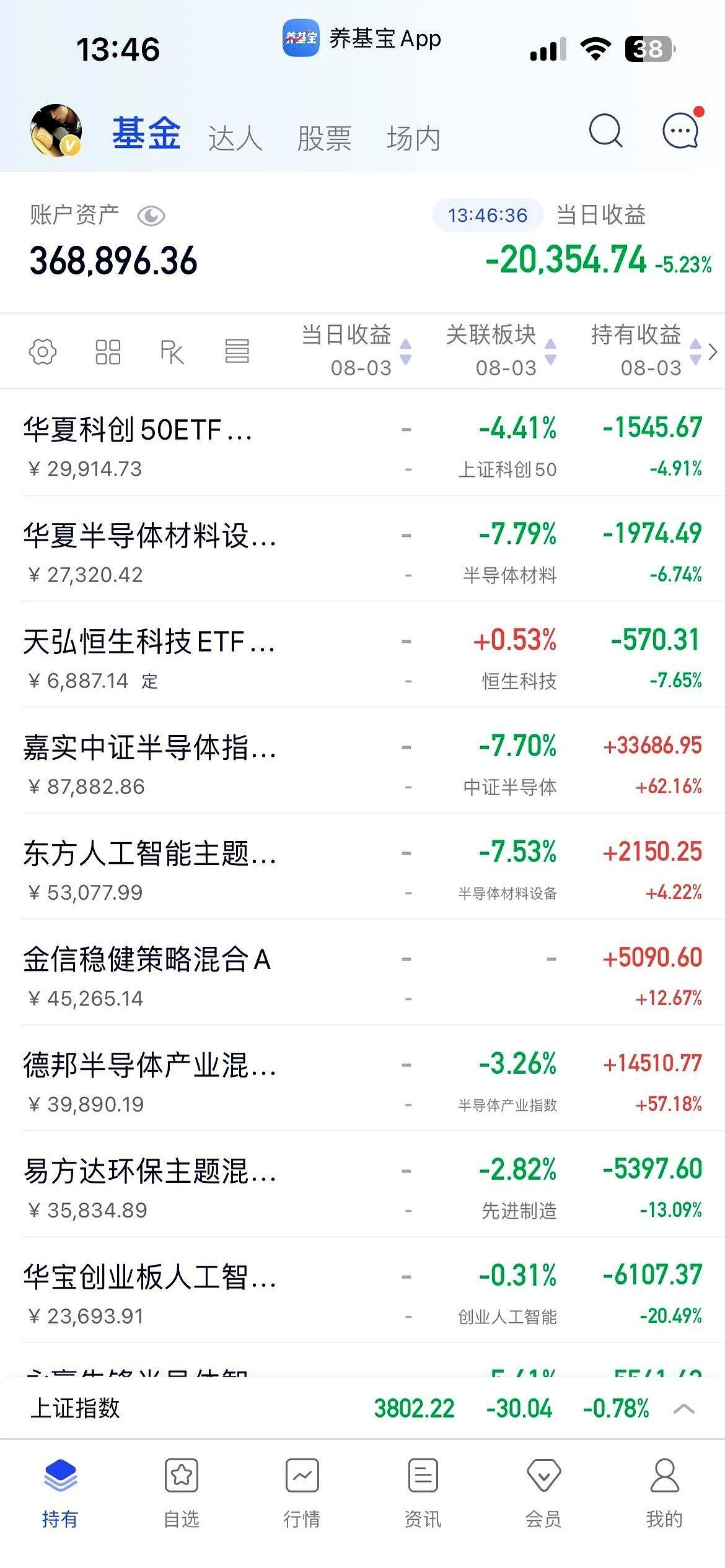Open the search magnifier icon
The width and height of the screenshot is (725, 1568).
(605, 130)
